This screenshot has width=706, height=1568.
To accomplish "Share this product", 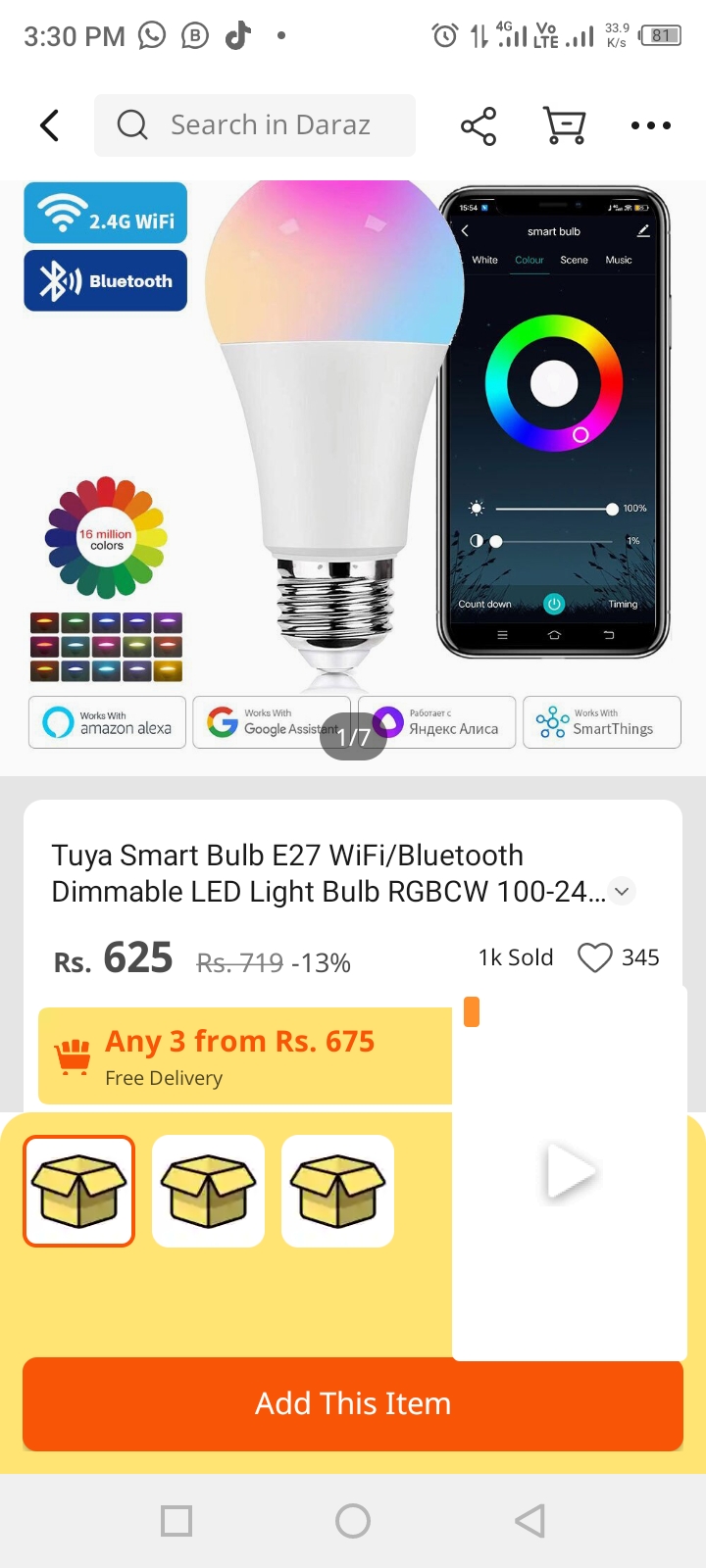I will pyautogui.click(x=479, y=125).
